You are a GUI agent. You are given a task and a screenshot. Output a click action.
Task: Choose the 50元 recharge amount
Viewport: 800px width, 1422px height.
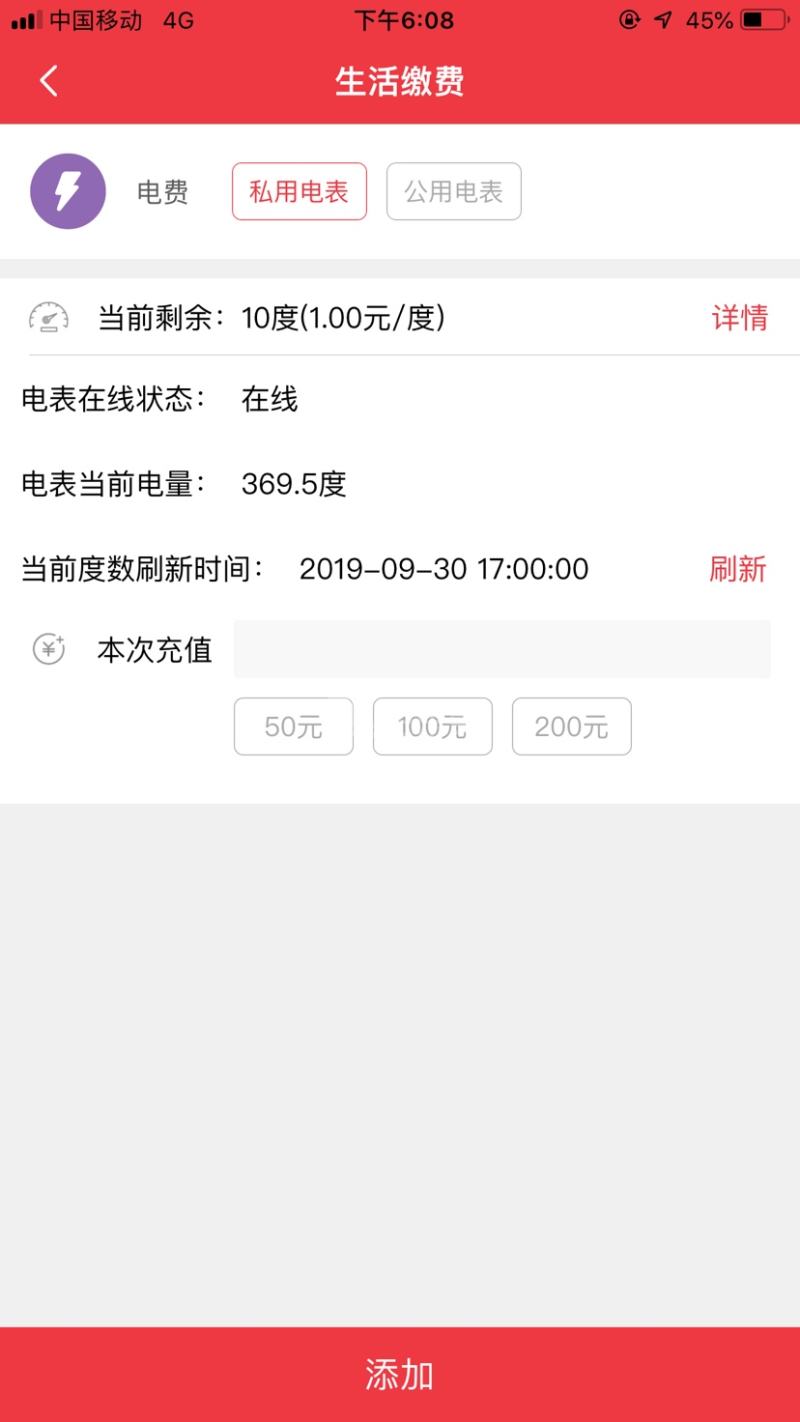coord(293,726)
